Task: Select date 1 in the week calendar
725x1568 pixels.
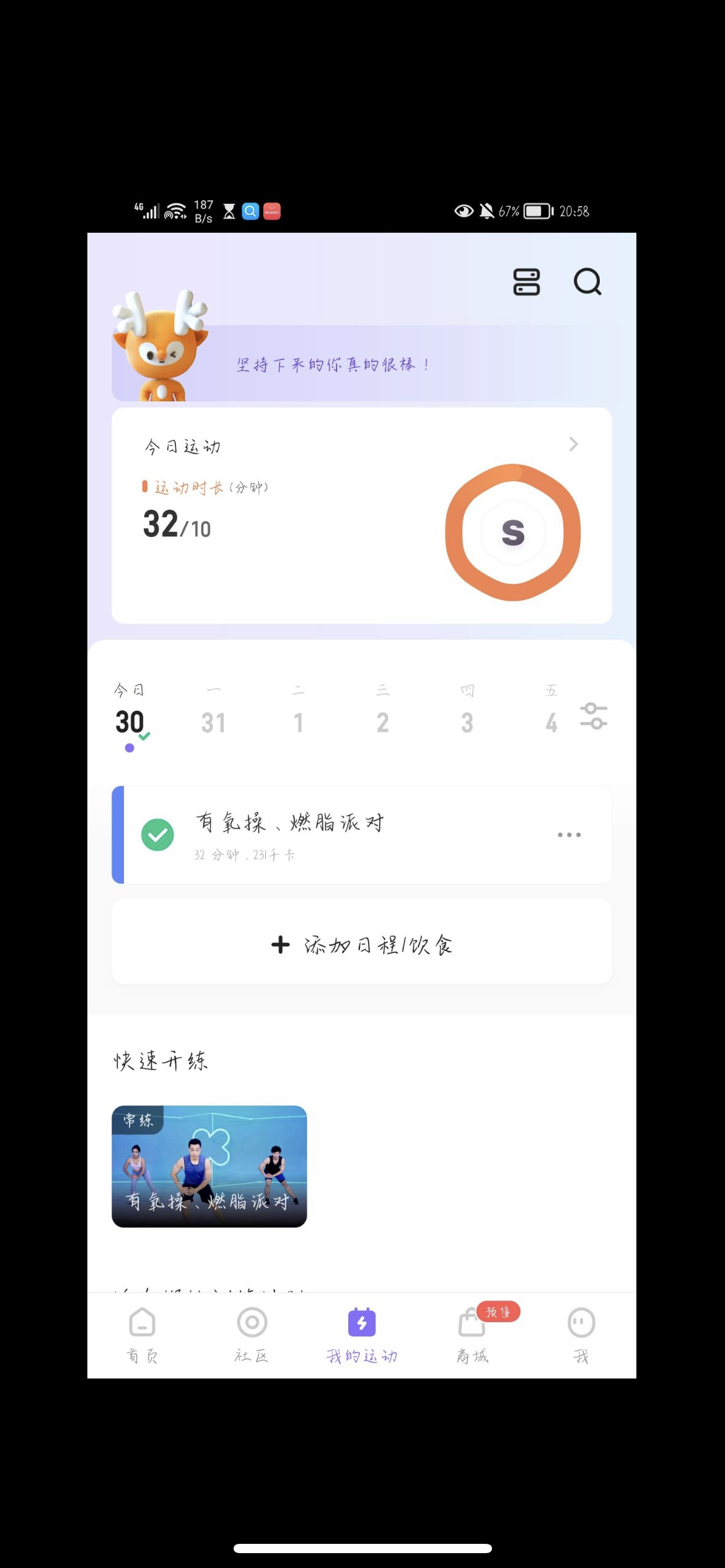Action: click(298, 712)
